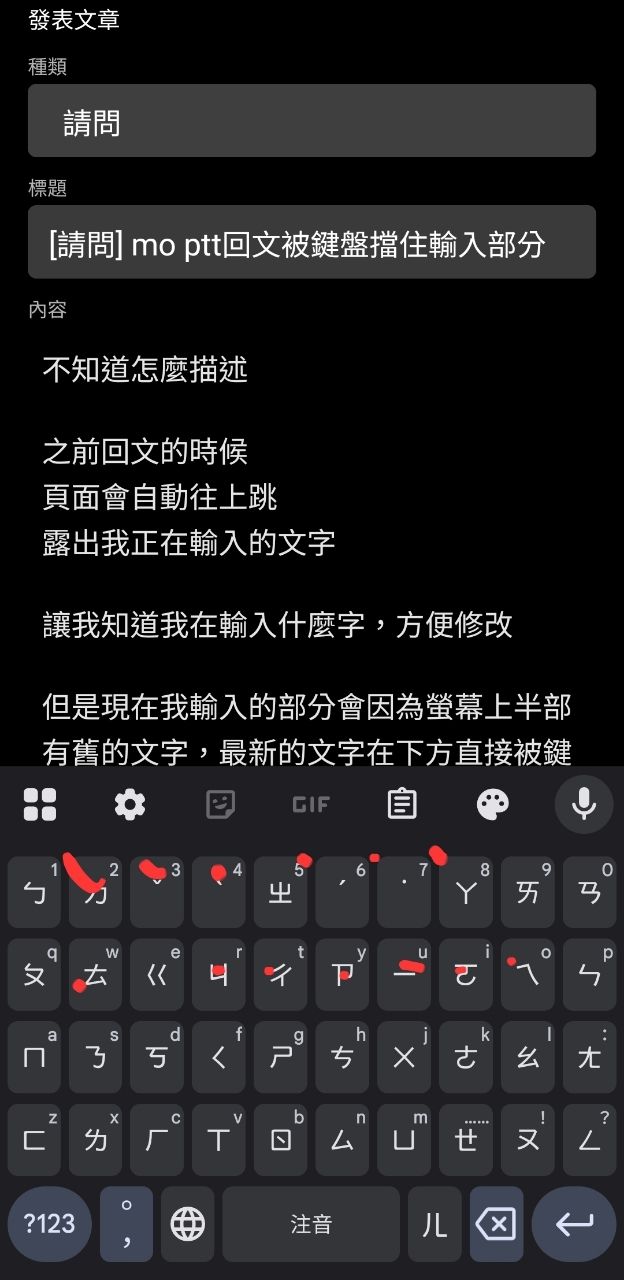Open the 種類 category dropdown showing 請問

pos(311,121)
